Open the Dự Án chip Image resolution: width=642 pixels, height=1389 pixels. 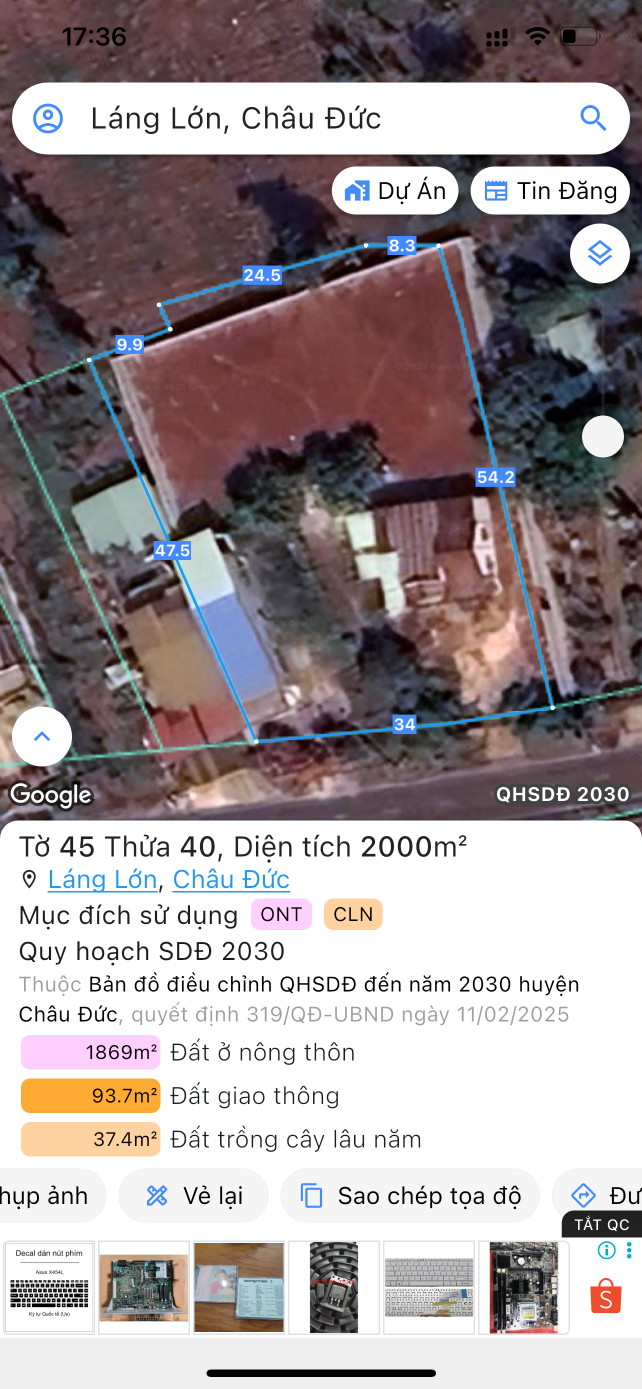396,191
